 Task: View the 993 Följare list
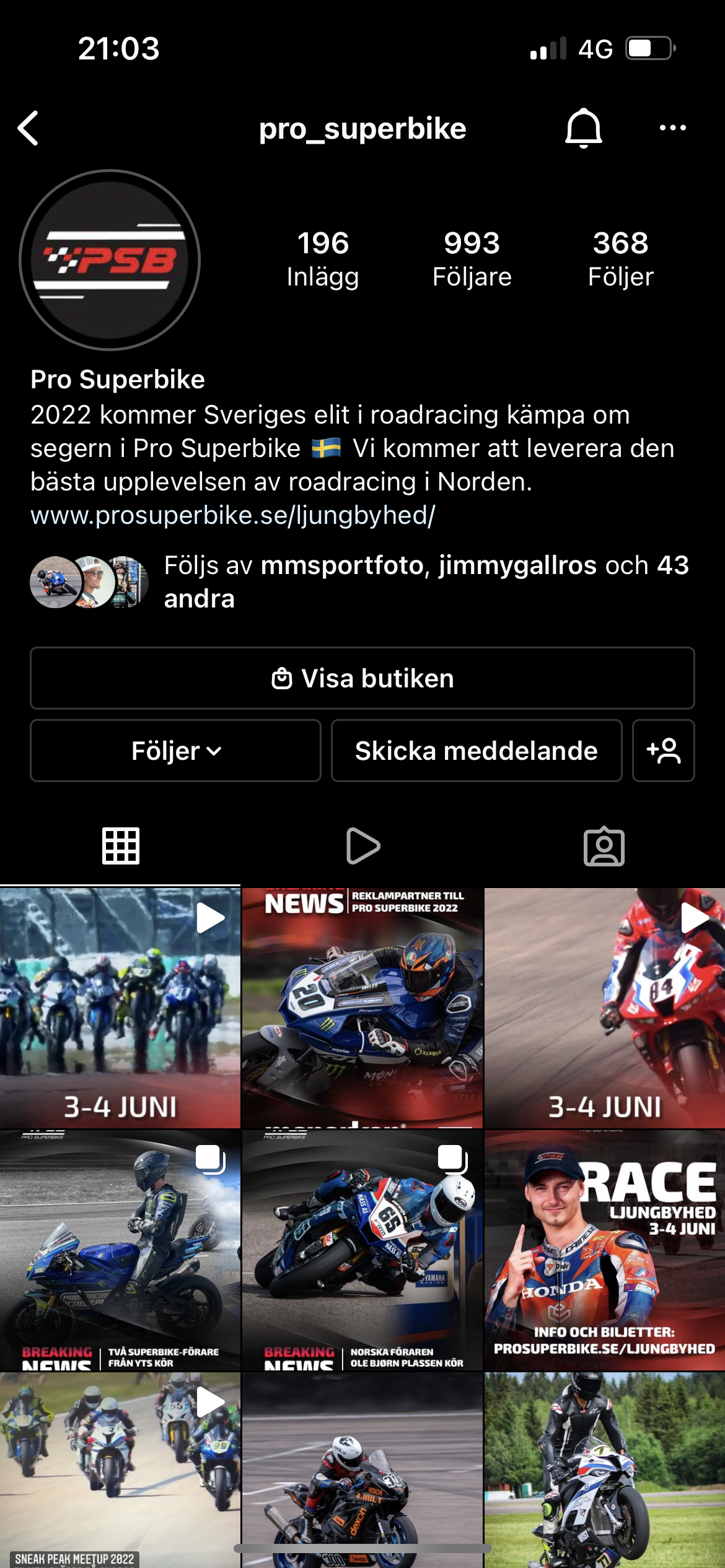pos(472,259)
